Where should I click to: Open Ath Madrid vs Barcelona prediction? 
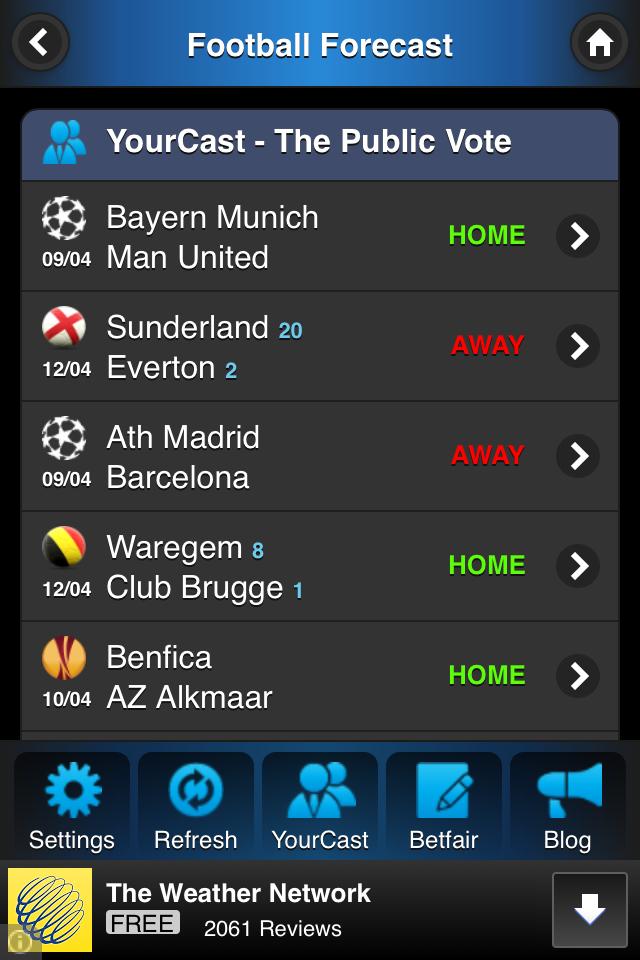click(x=320, y=457)
